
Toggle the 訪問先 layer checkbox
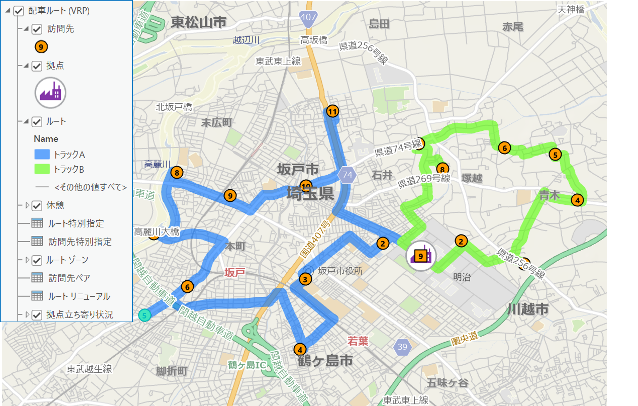pos(37,29)
